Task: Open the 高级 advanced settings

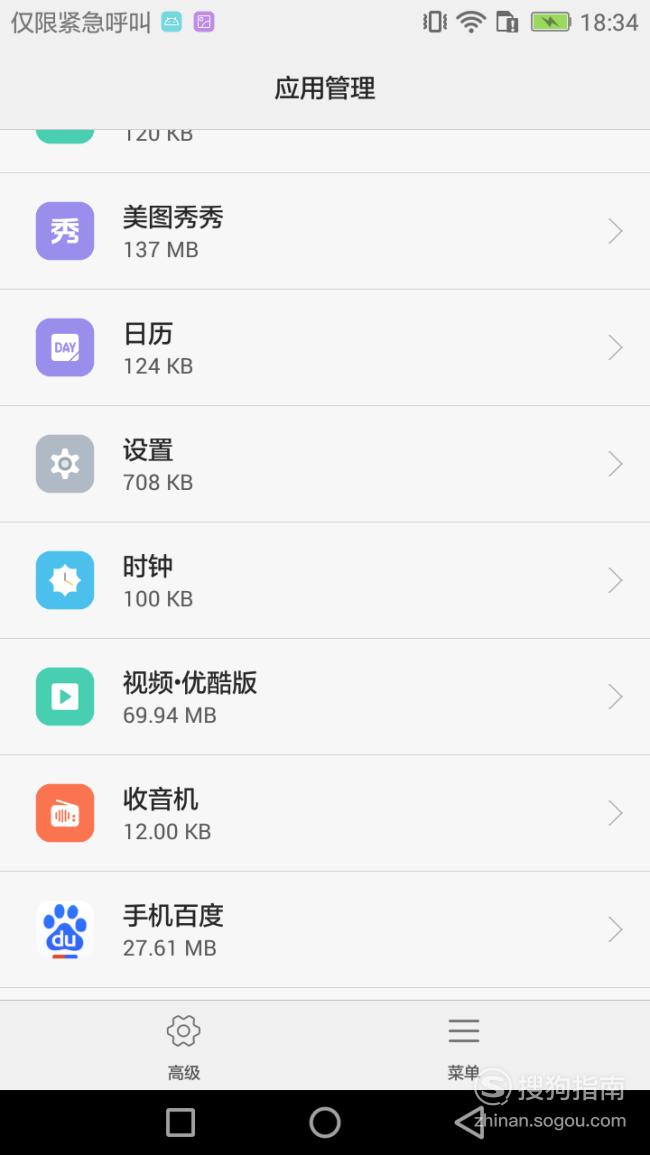Action: coord(184,1045)
